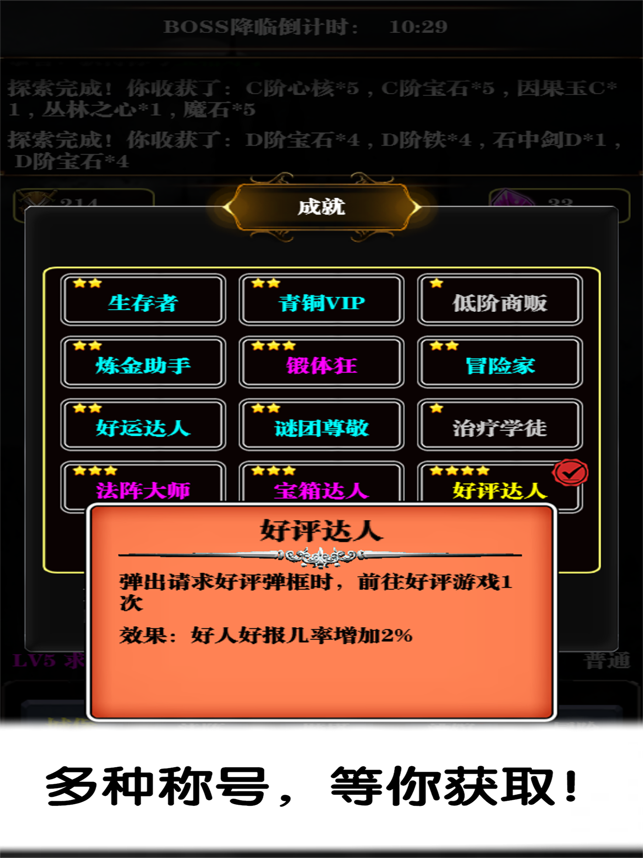Image resolution: width=643 pixels, height=858 pixels.
Task: Open the 冒险家 achievement
Action: click(x=500, y=363)
